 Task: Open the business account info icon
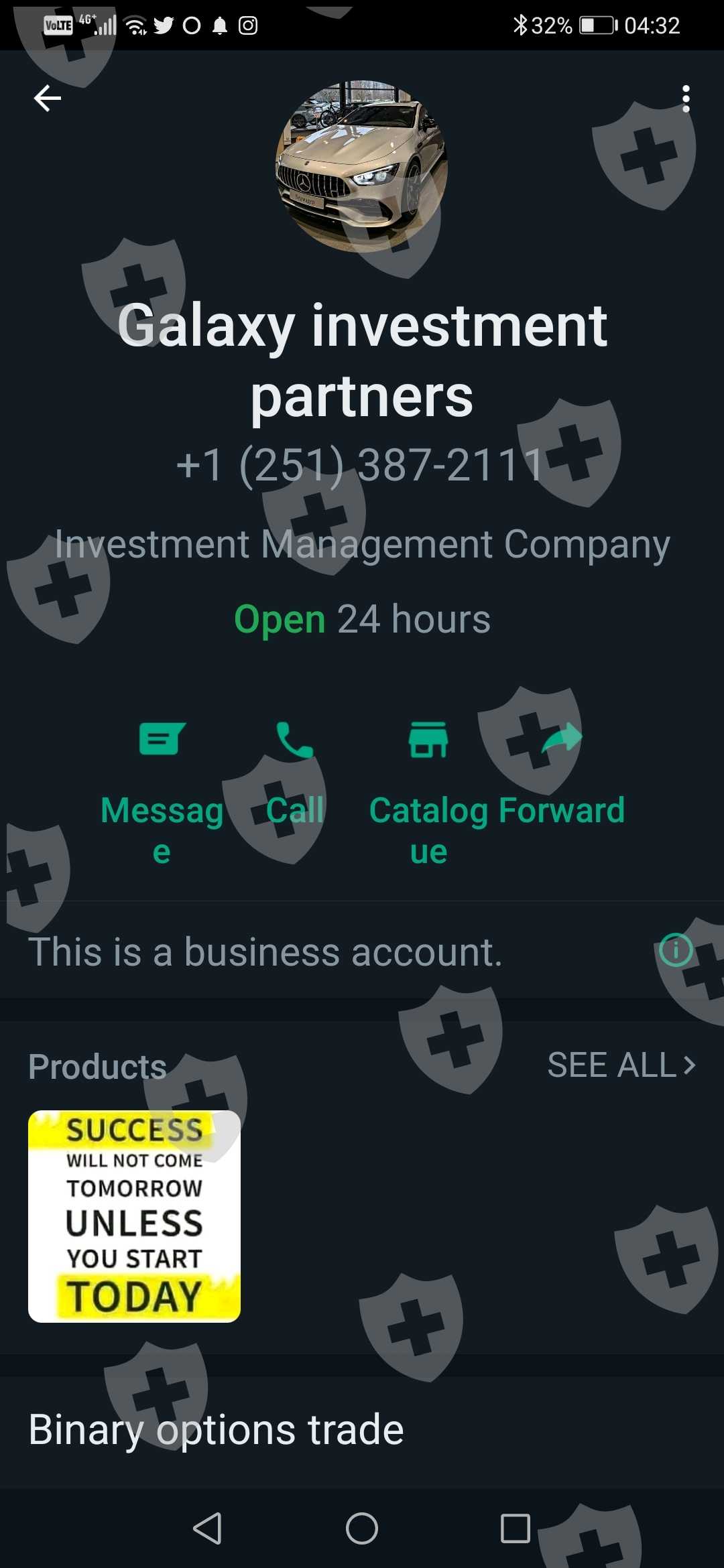point(675,950)
